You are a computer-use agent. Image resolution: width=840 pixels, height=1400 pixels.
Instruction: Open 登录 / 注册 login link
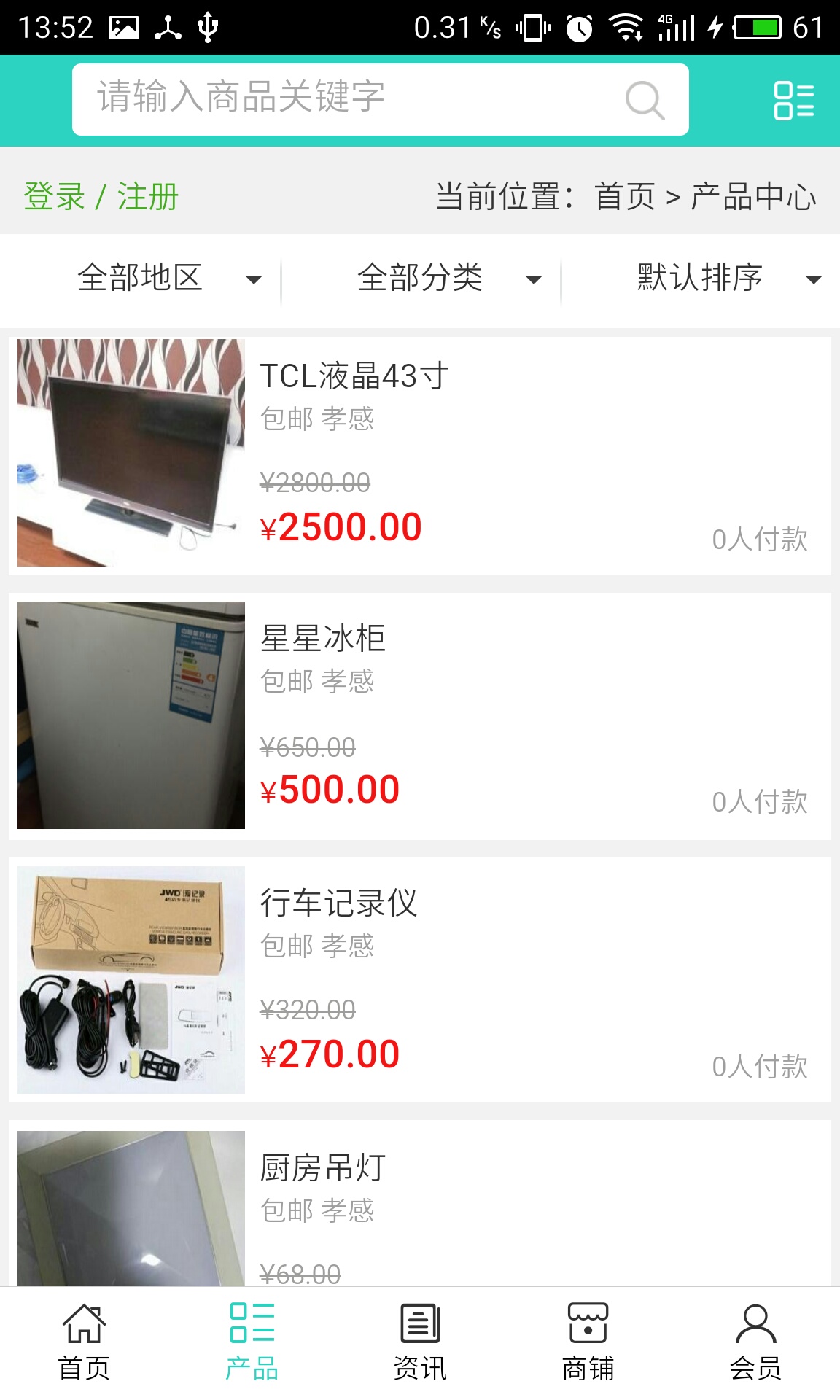pyautogui.click(x=101, y=197)
